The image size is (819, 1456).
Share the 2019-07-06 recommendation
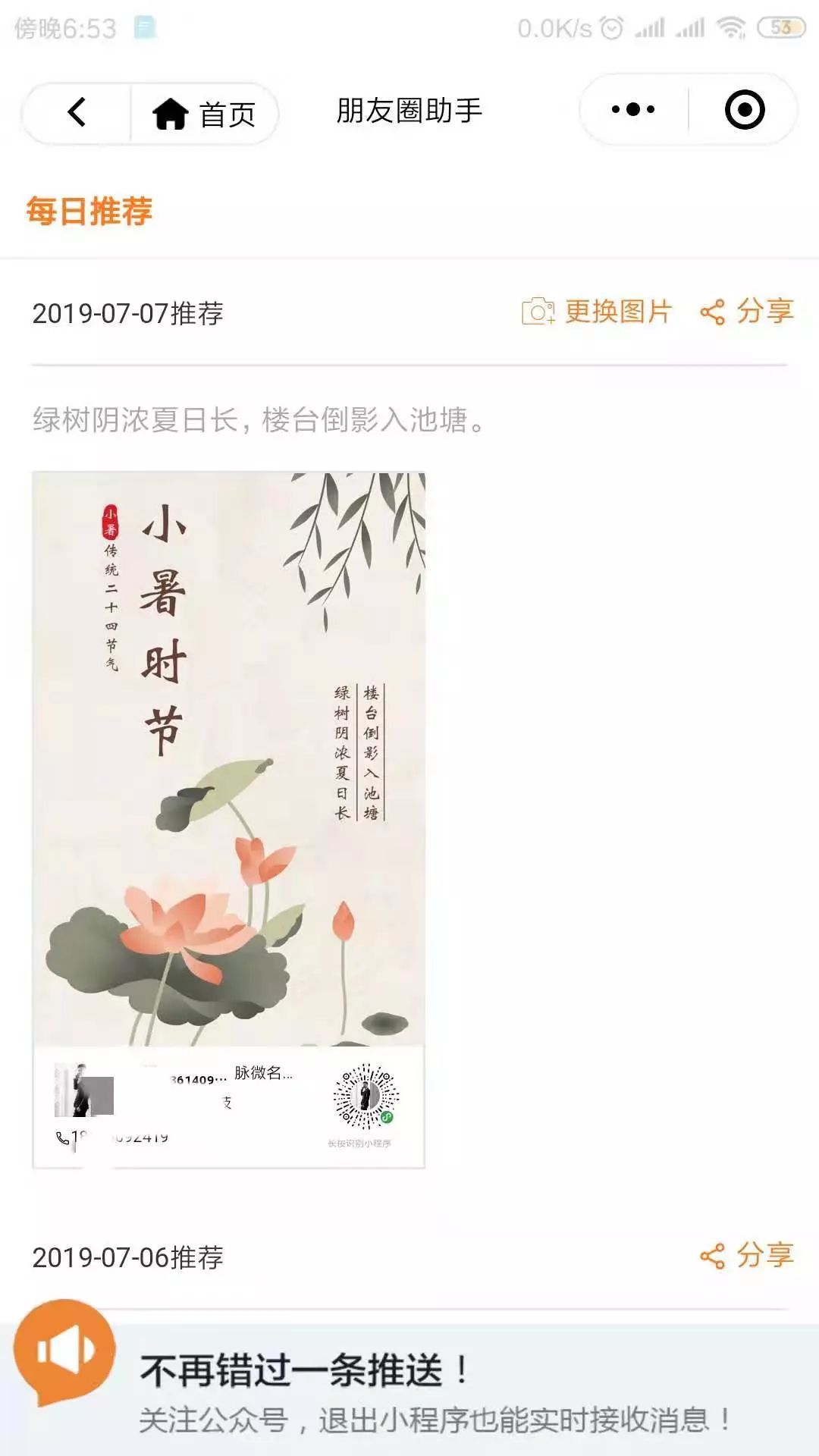coord(747,1256)
